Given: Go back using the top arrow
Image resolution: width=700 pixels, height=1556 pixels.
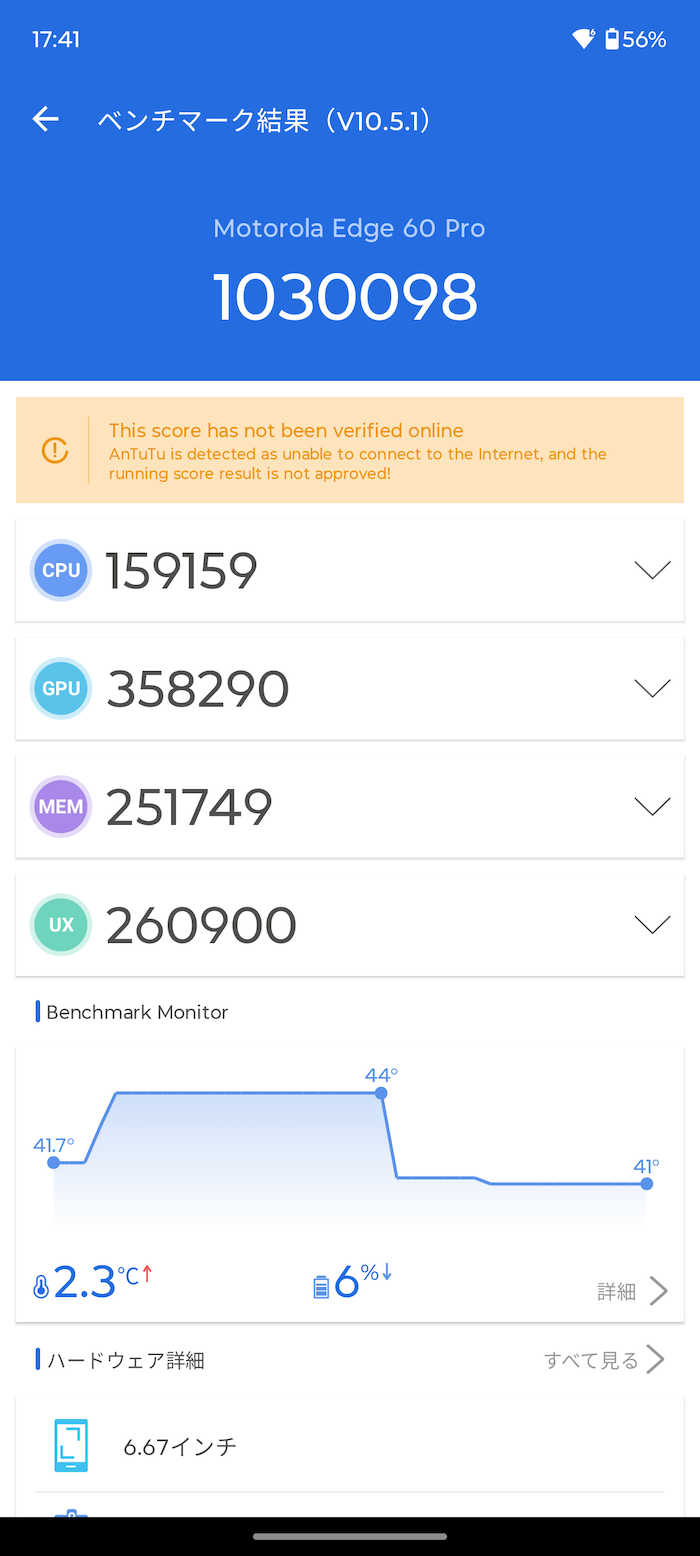Looking at the screenshot, I should (46, 120).
